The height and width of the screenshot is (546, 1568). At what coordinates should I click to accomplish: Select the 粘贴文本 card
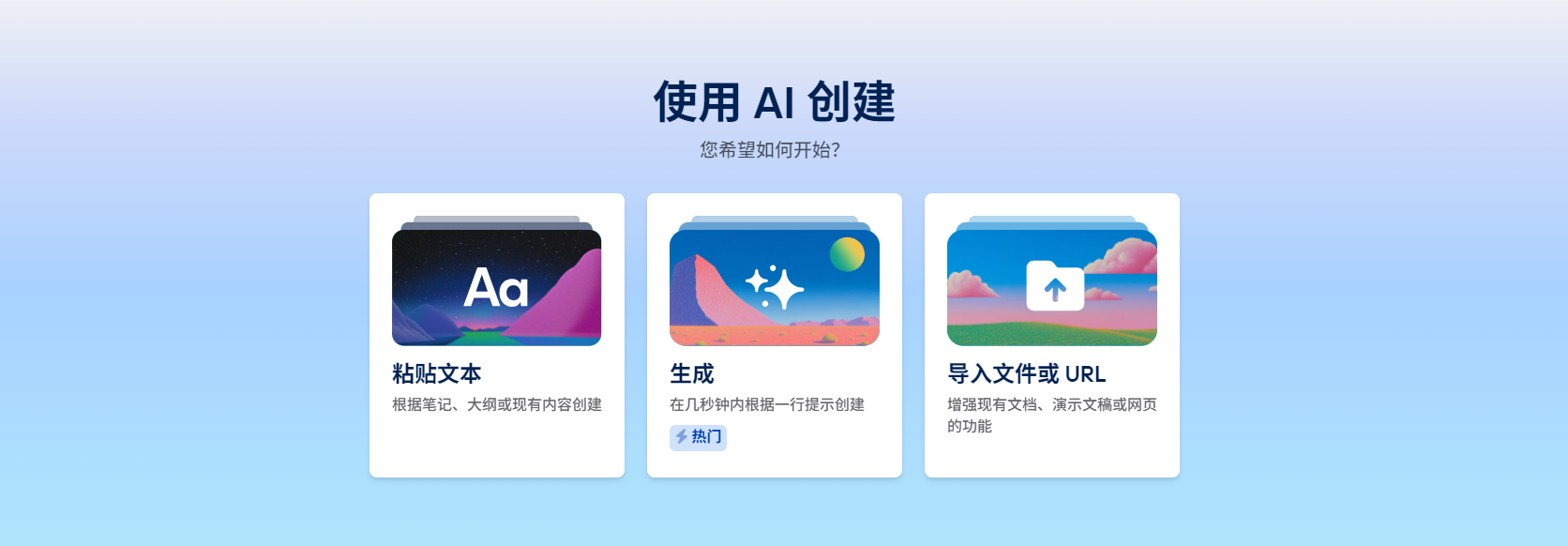(x=496, y=335)
